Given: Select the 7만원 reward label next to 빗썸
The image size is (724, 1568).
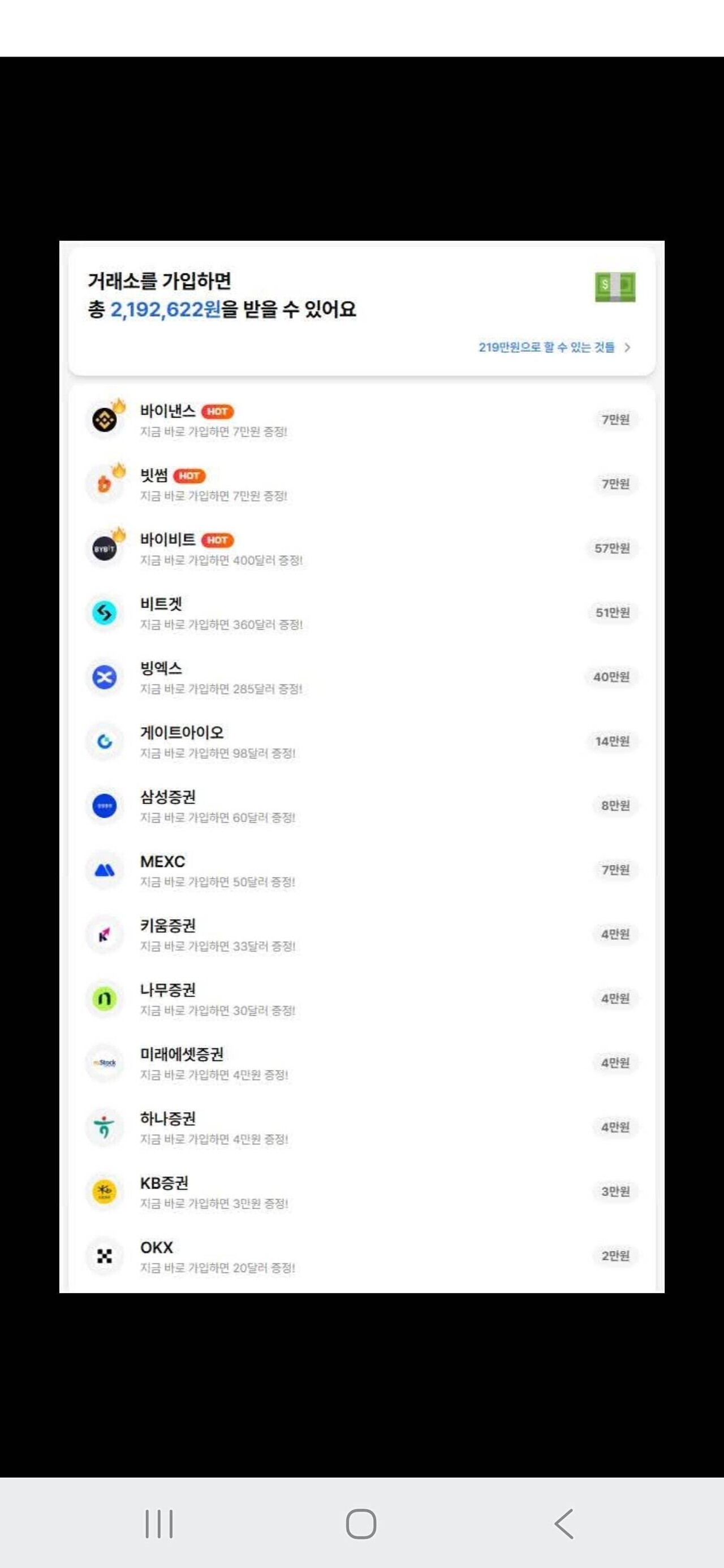Looking at the screenshot, I should [615, 484].
